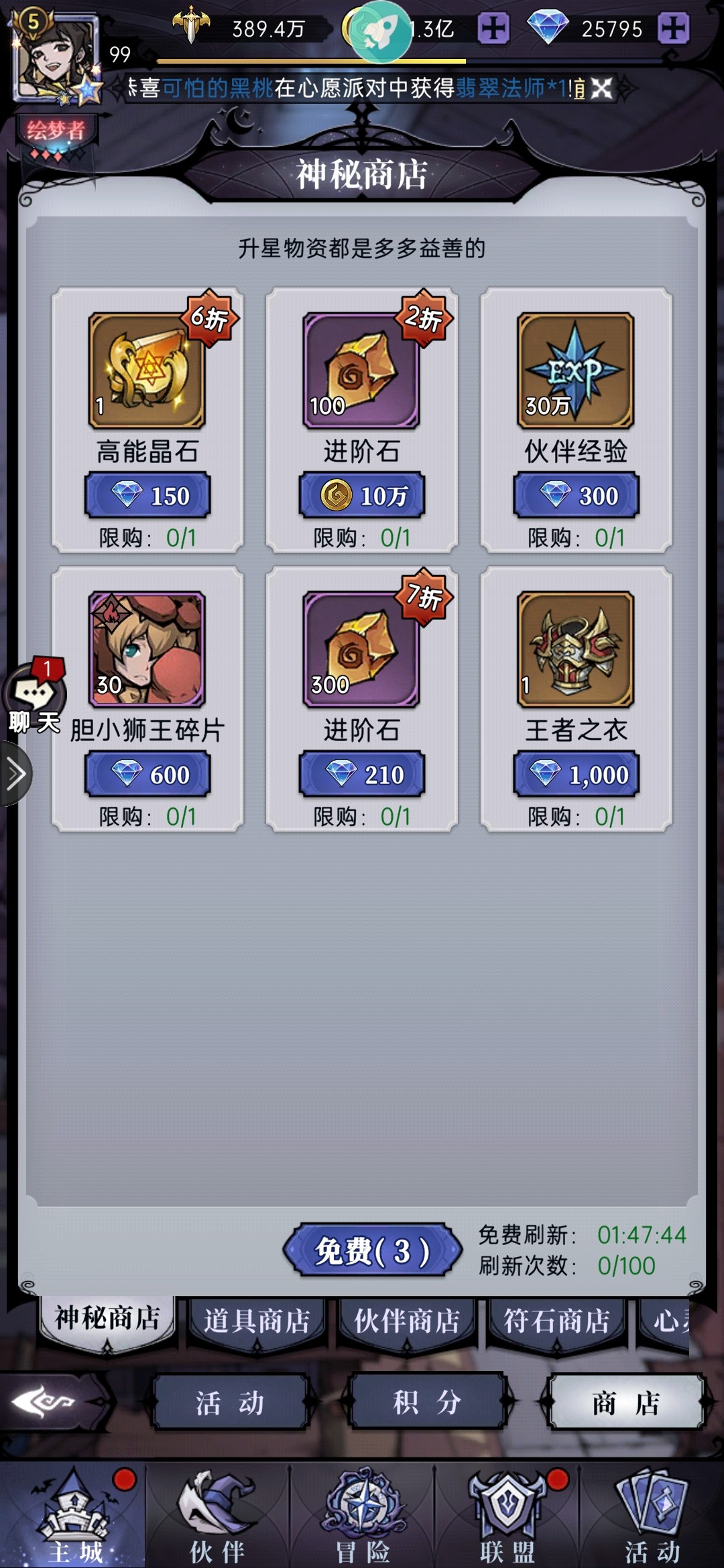Buy 高能晶石 for 150 diamonds

click(x=147, y=496)
